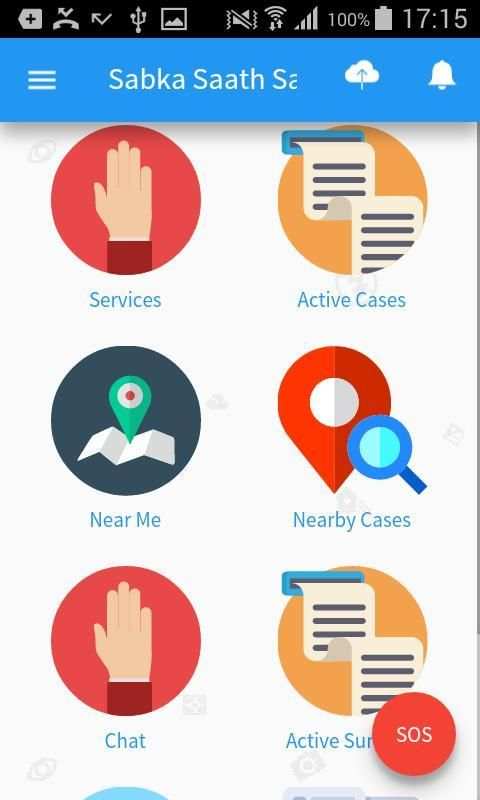Open the notifications bell
Image resolution: width=480 pixels, height=800 pixels.
(442, 76)
